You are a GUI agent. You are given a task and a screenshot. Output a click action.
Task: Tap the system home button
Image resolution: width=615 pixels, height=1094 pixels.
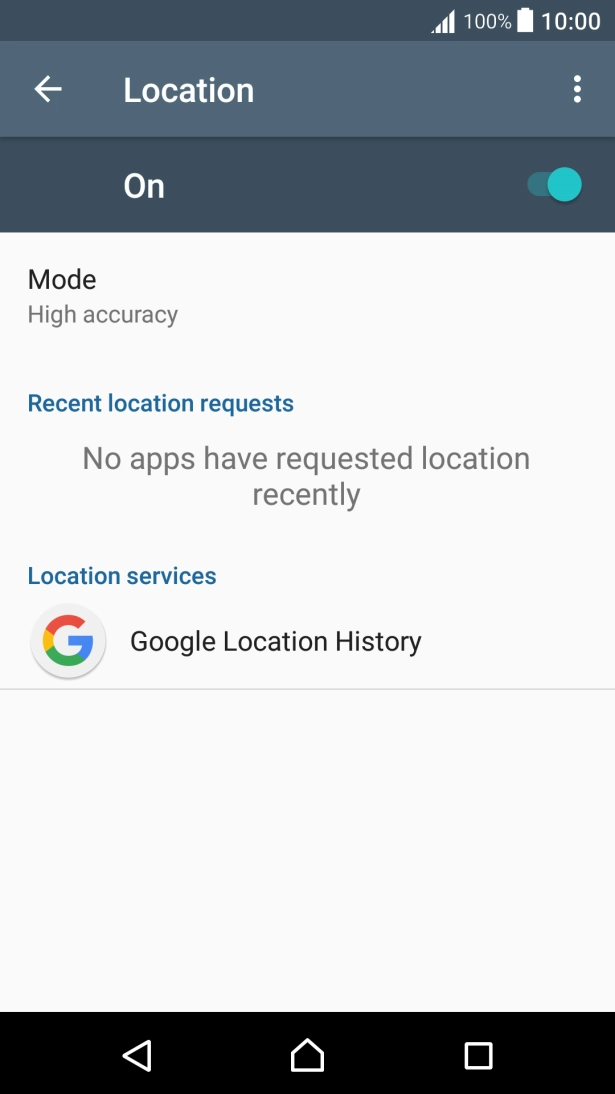pos(307,1055)
